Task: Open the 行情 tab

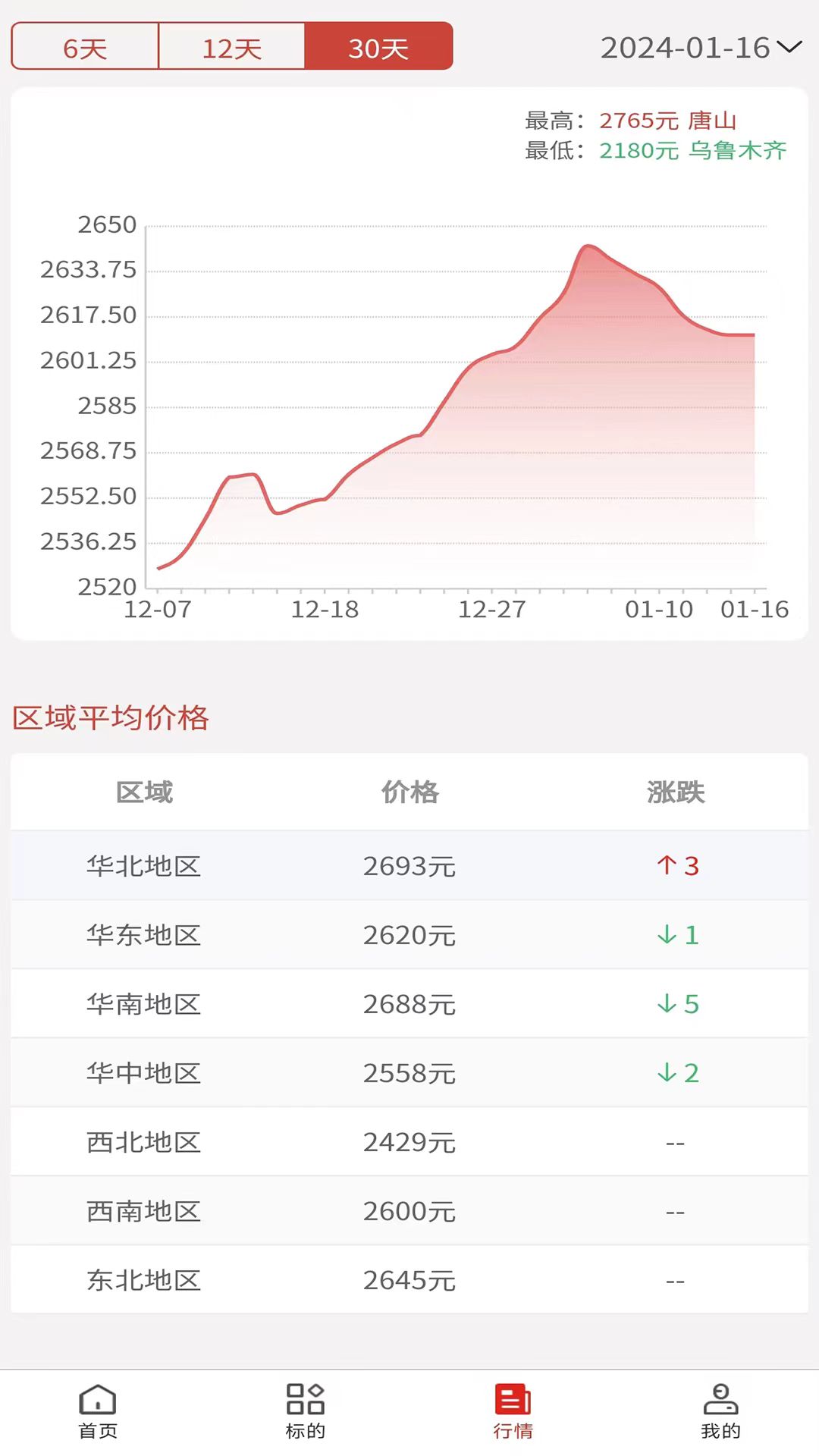Action: click(513, 1410)
